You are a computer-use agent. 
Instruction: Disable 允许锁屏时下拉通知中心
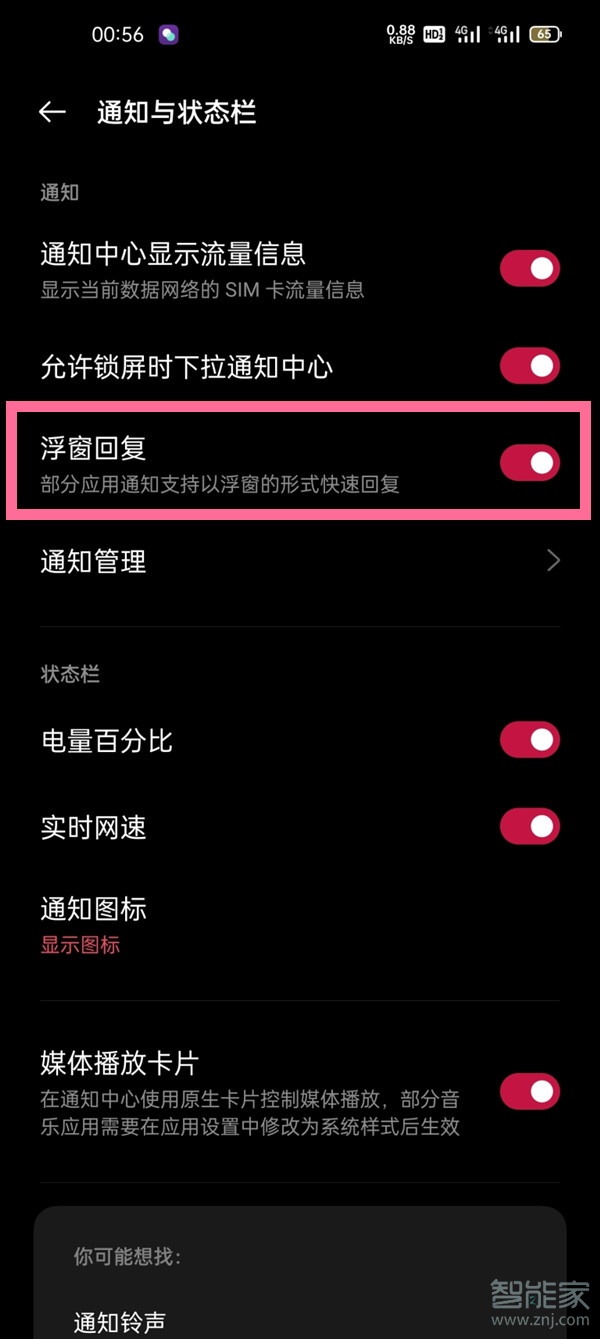click(529, 366)
